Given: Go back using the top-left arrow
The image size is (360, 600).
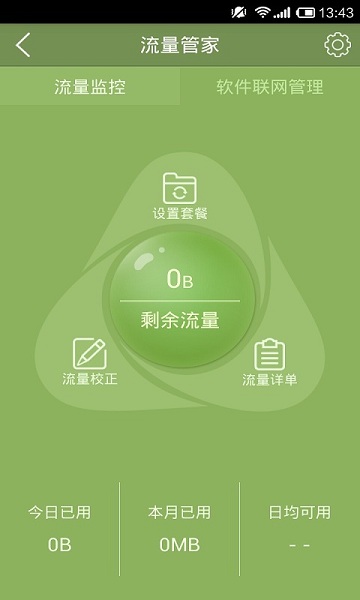Looking at the screenshot, I should pos(23,45).
